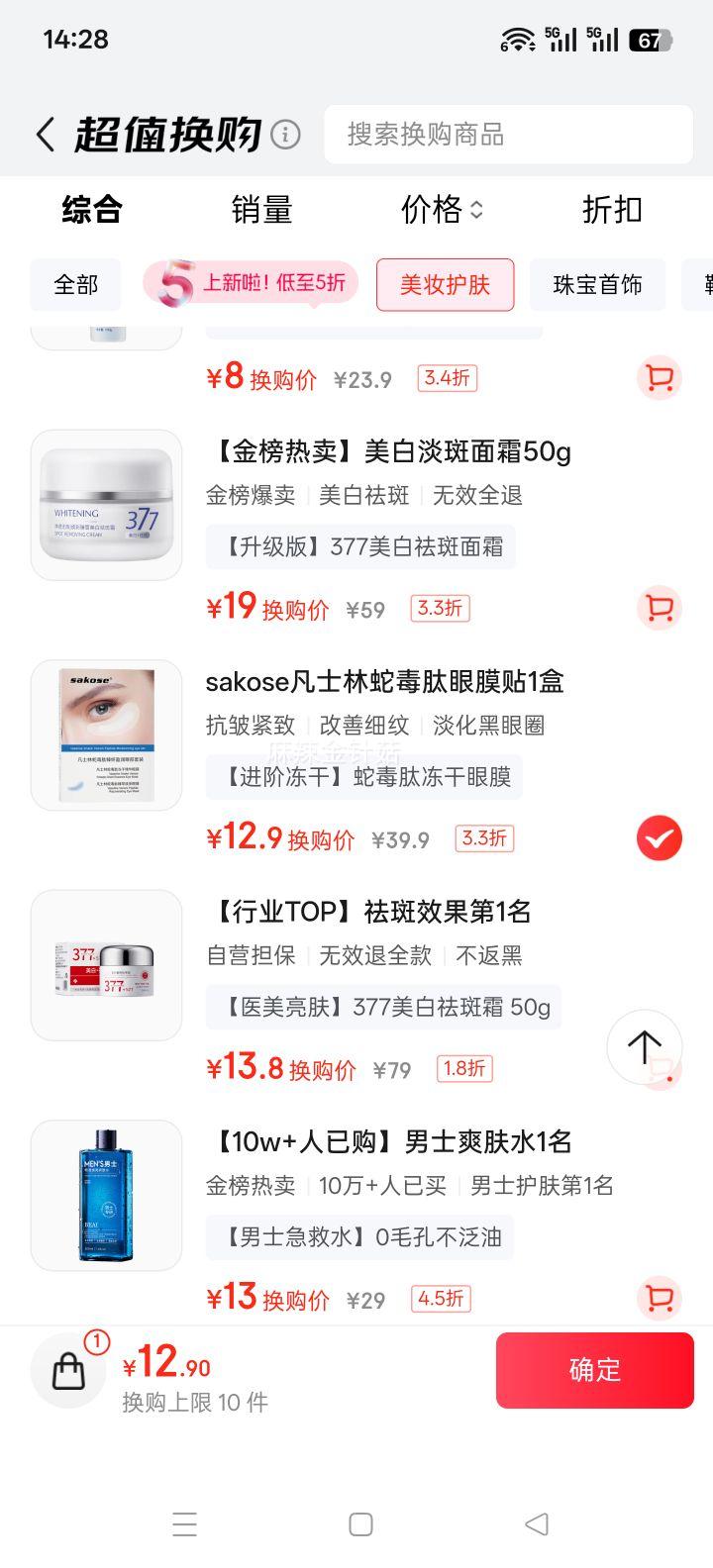Viewport: 713px width, 1568px height.
Task: Tap the back arrow to exit 超值换购
Action: (44, 134)
